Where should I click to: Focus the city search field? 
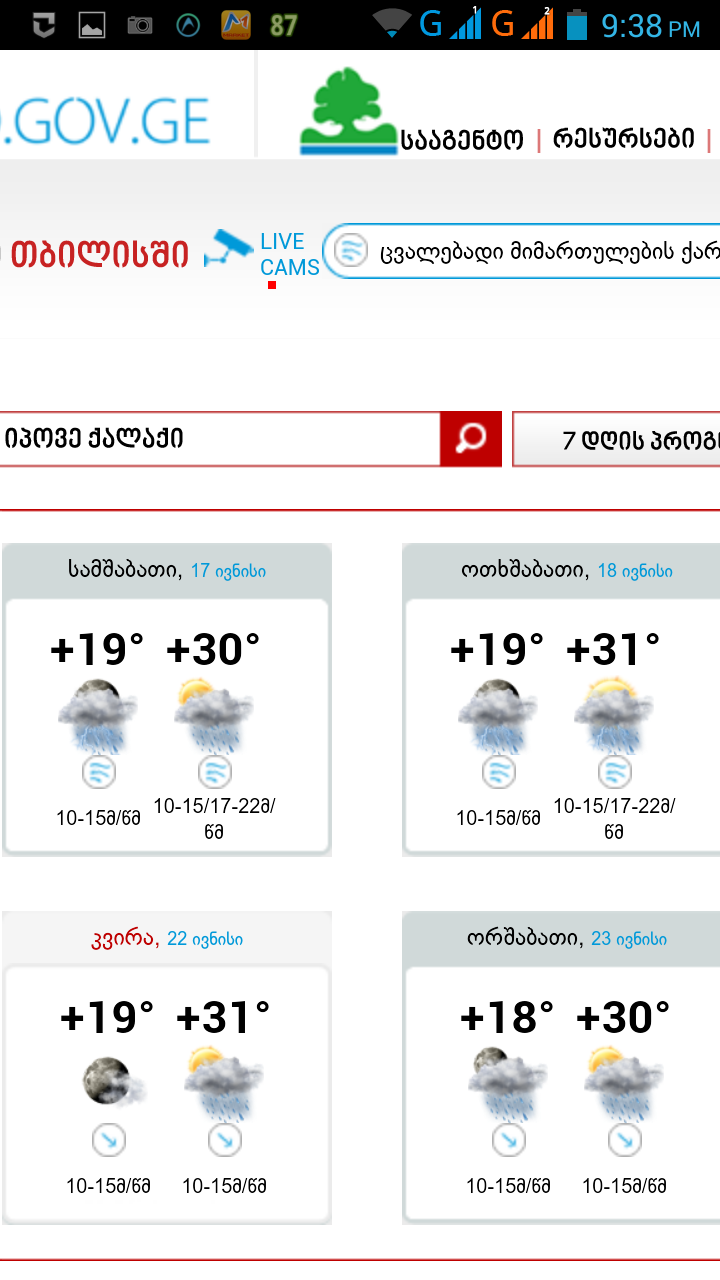pos(220,438)
